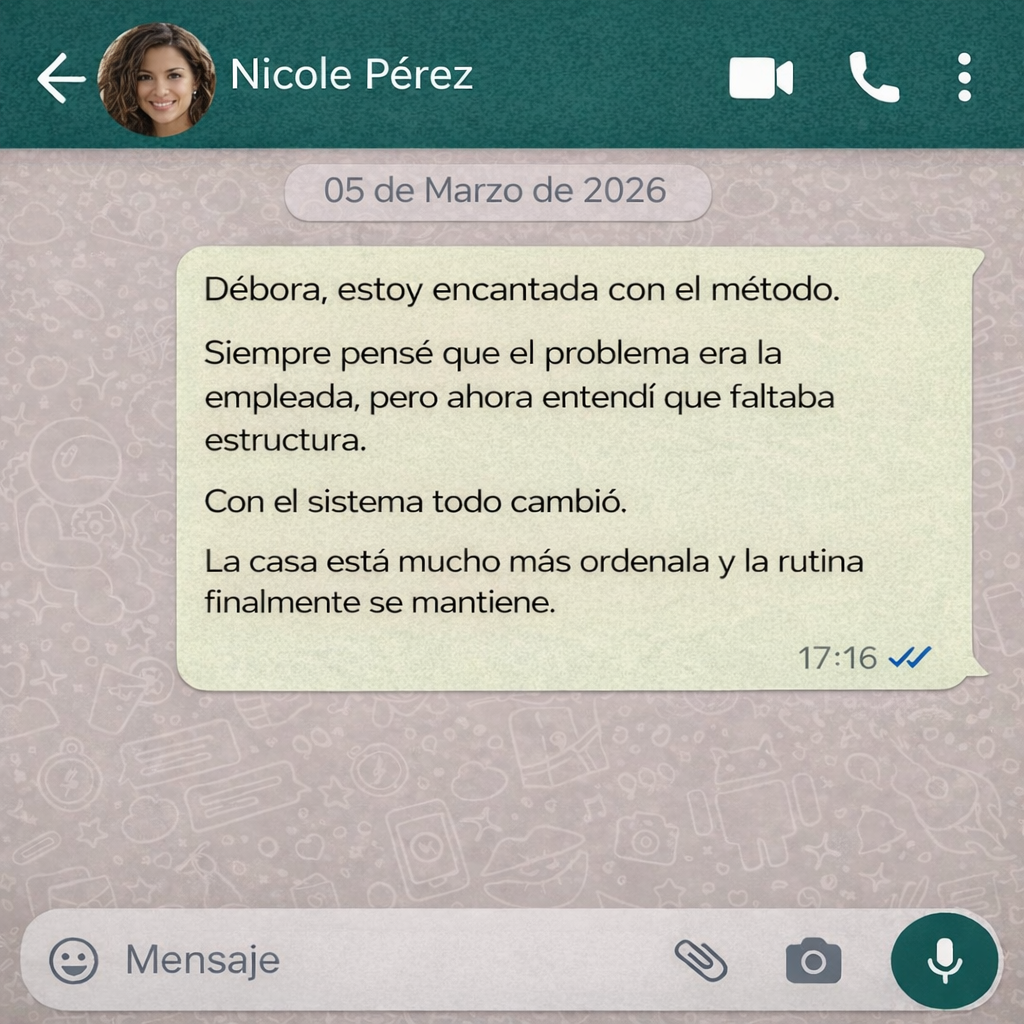Start a video call with Nicole Pérez

(760, 78)
